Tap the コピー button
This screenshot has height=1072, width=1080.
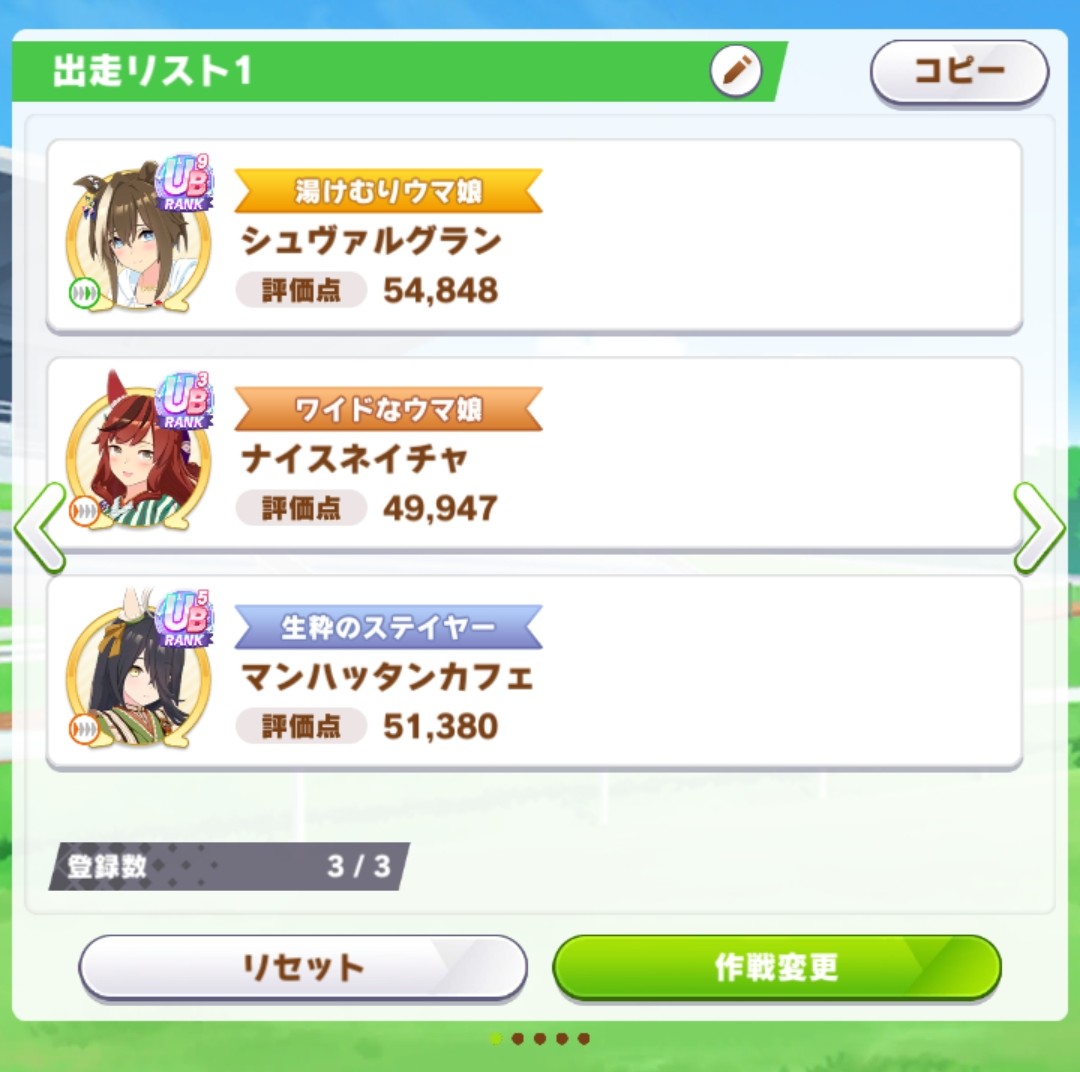[959, 72]
